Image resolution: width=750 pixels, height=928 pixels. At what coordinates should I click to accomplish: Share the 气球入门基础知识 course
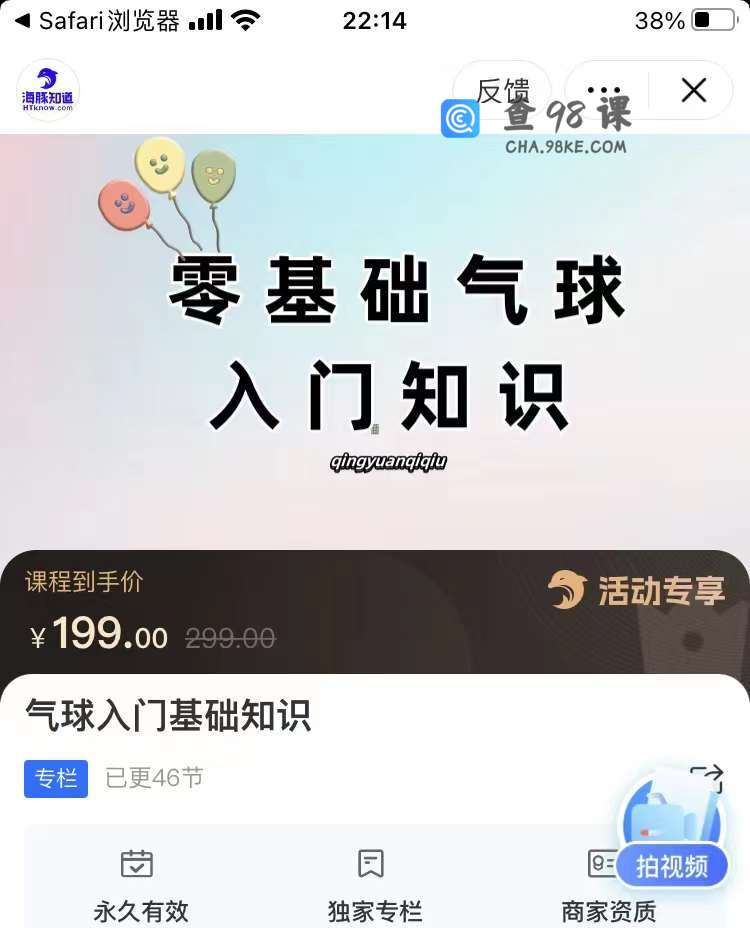tap(706, 779)
